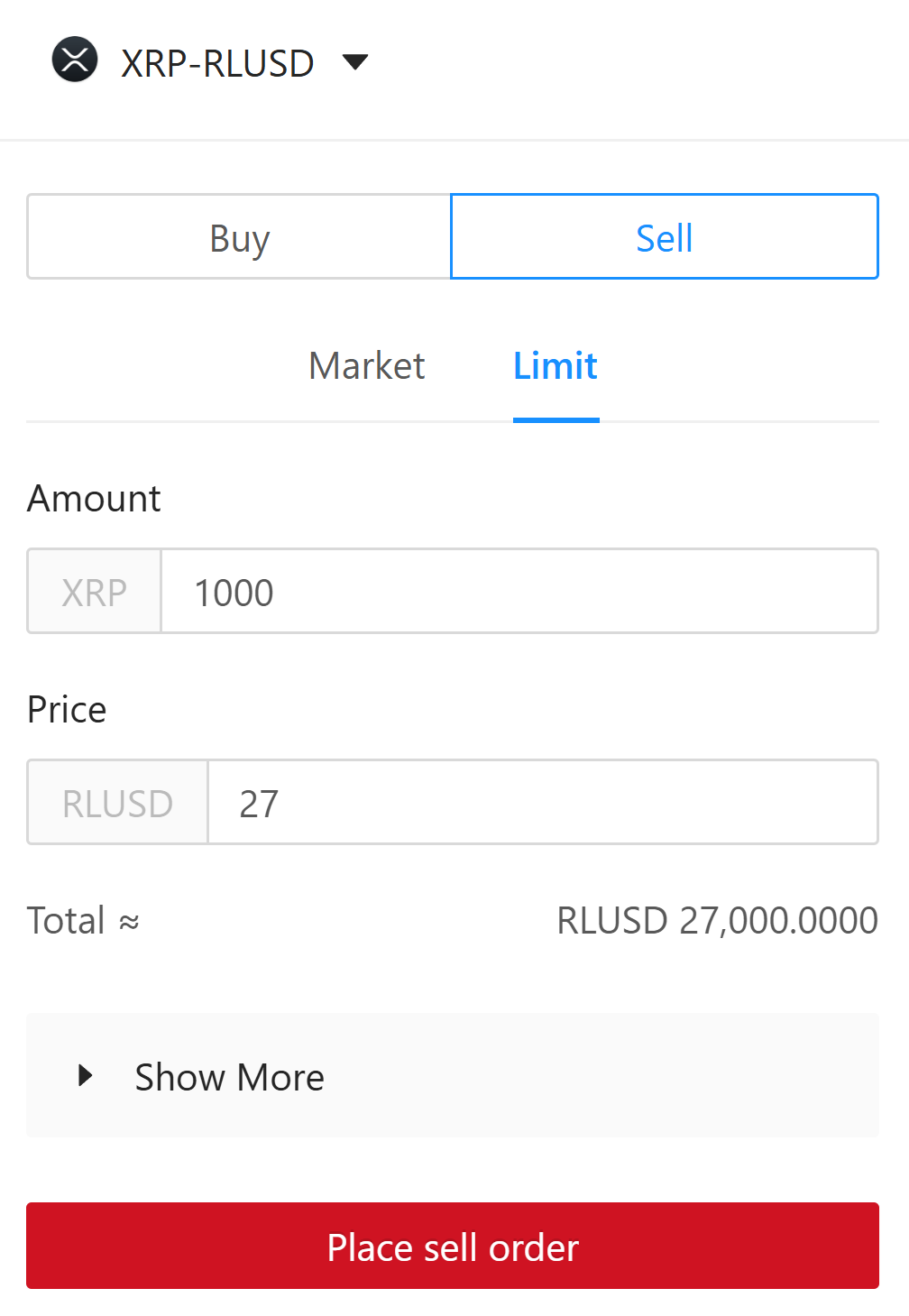This screenshot has width=909, height=1316.
Task: Edit the XRP amount field
Action: click(x=519, y=592)
